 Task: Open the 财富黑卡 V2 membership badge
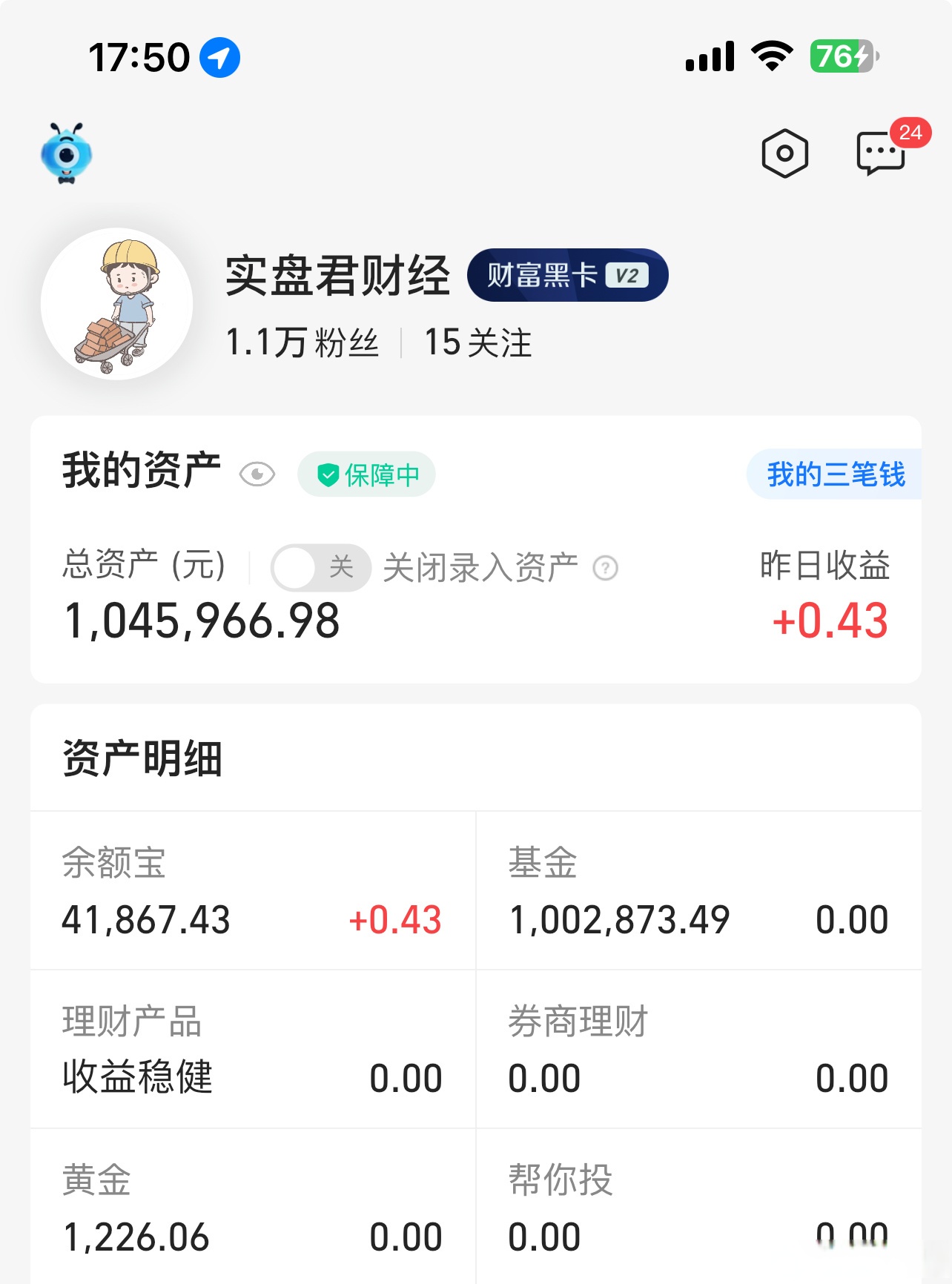point(569,274)
